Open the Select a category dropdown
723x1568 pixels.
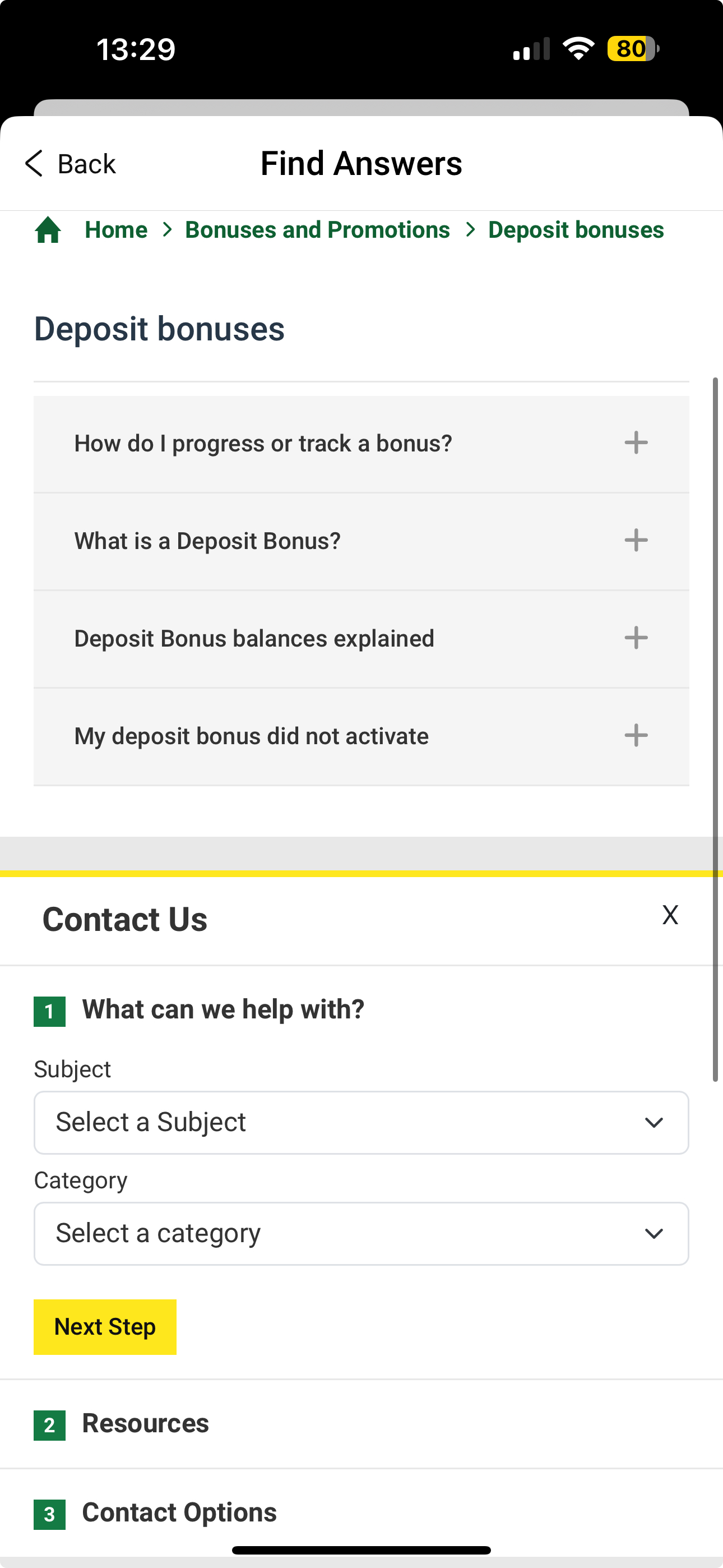(x=361, y=1233)
